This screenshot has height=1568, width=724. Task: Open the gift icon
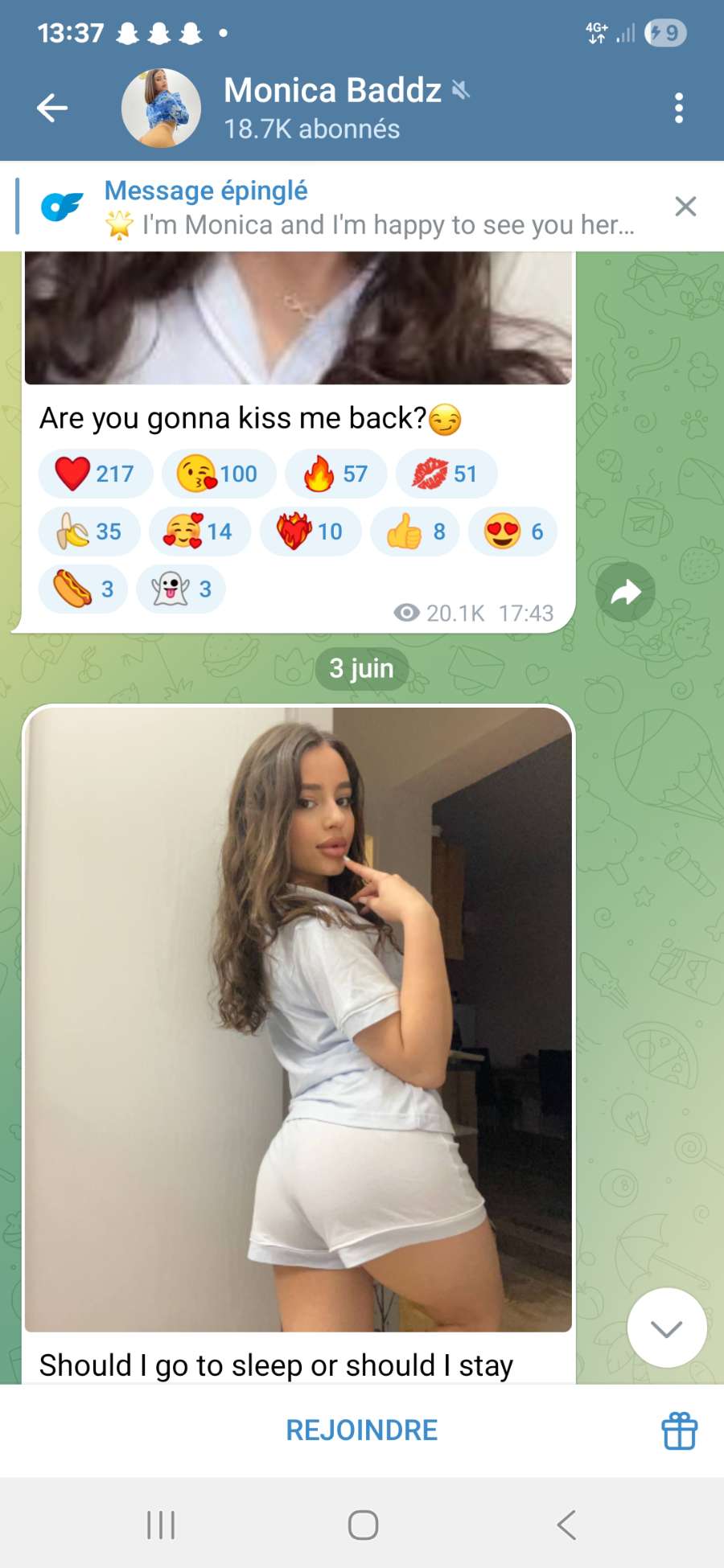pyautogui.click(x=679, y=1431)
